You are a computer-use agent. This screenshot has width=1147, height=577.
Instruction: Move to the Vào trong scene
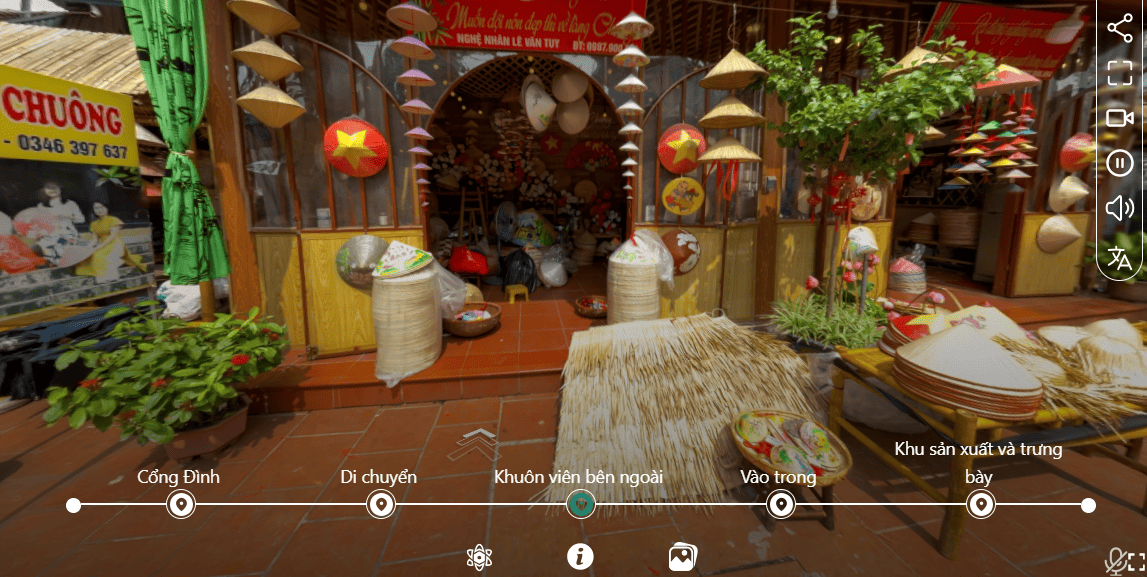point(780,505)
